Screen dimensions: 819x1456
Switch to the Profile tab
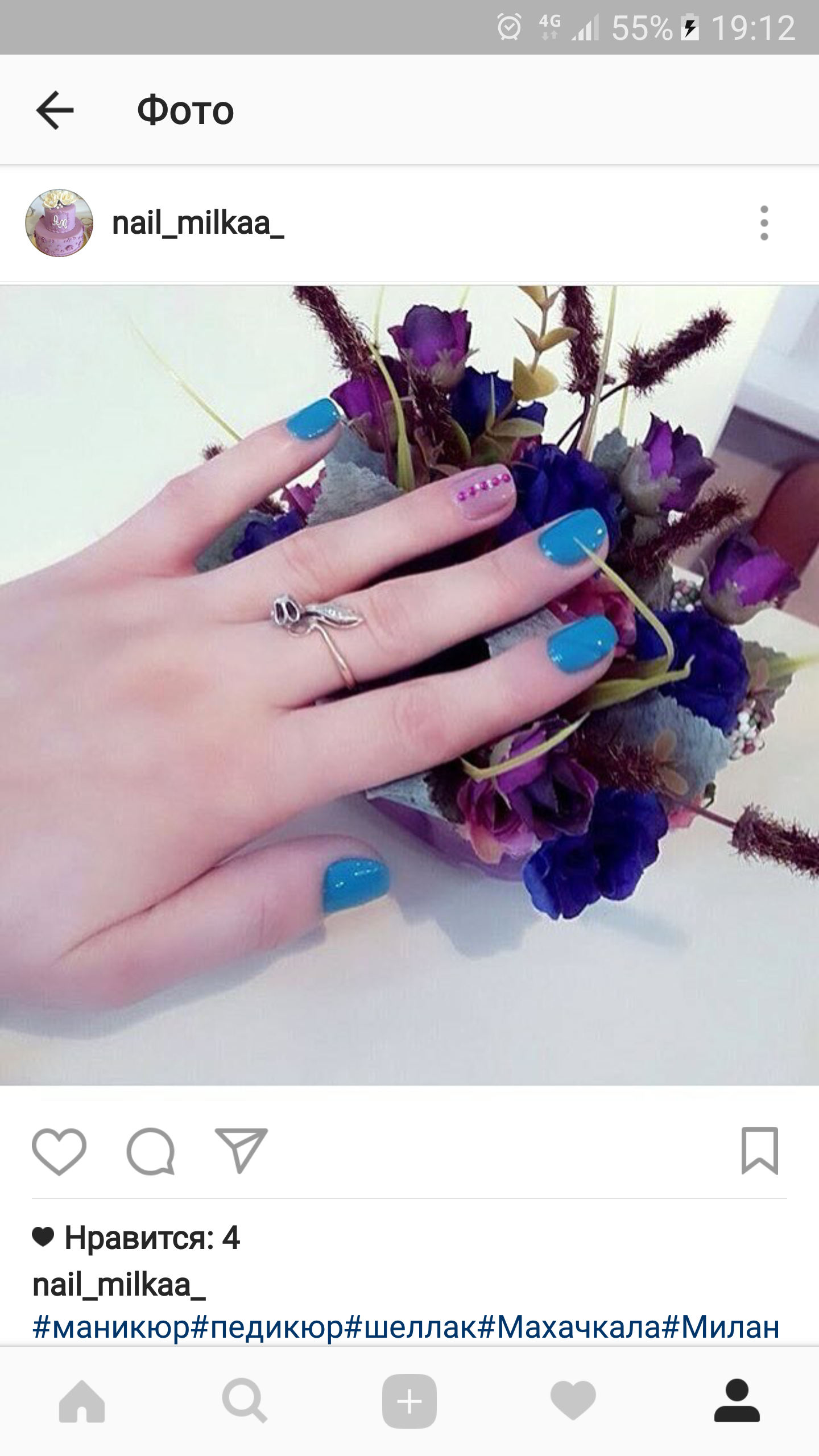[x=737, y=1401]
